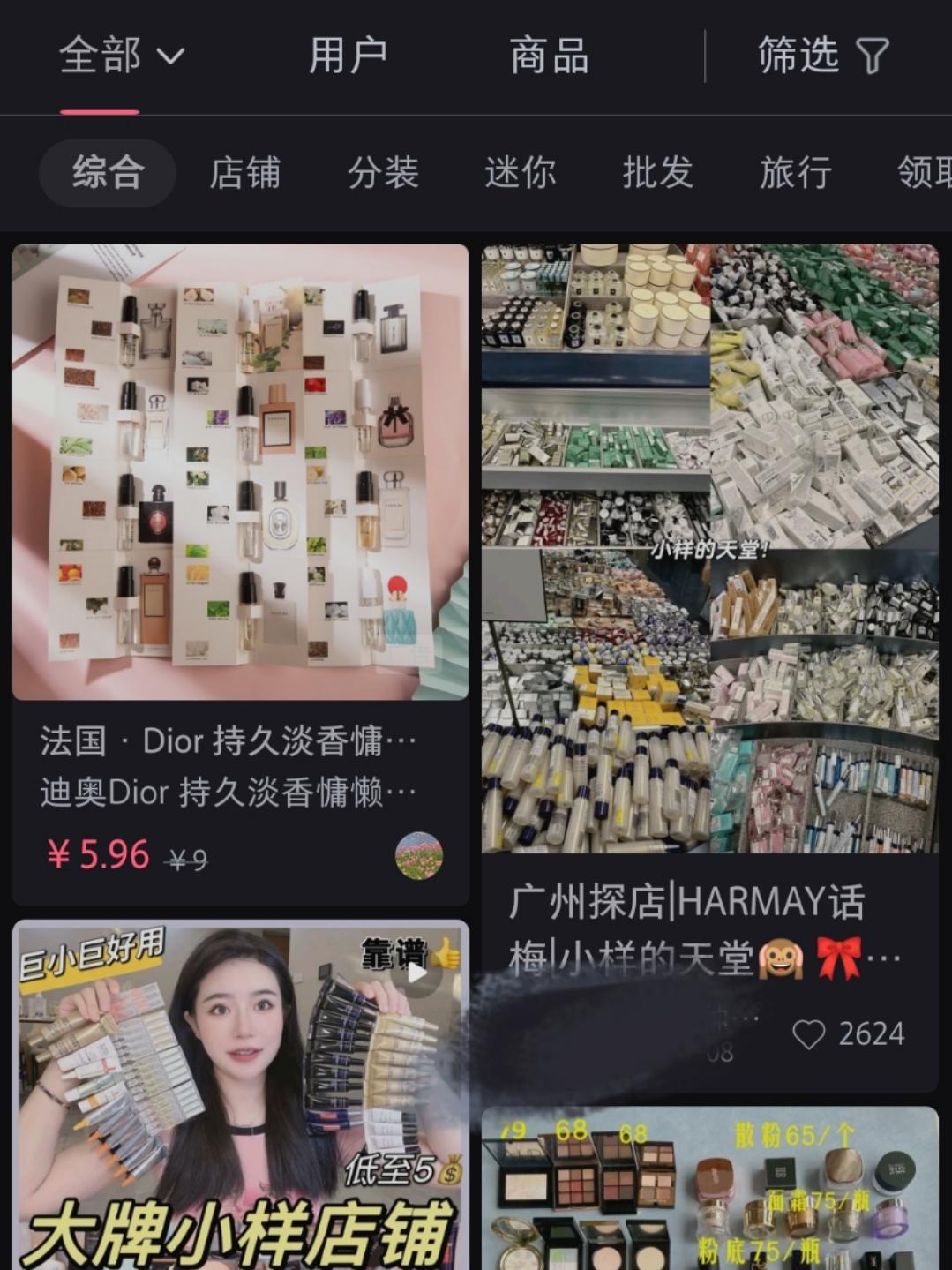The width and height of the screenshot is (952, 1270).
Task: Select the 综合 sorting chip
Action: click(106, 173)
